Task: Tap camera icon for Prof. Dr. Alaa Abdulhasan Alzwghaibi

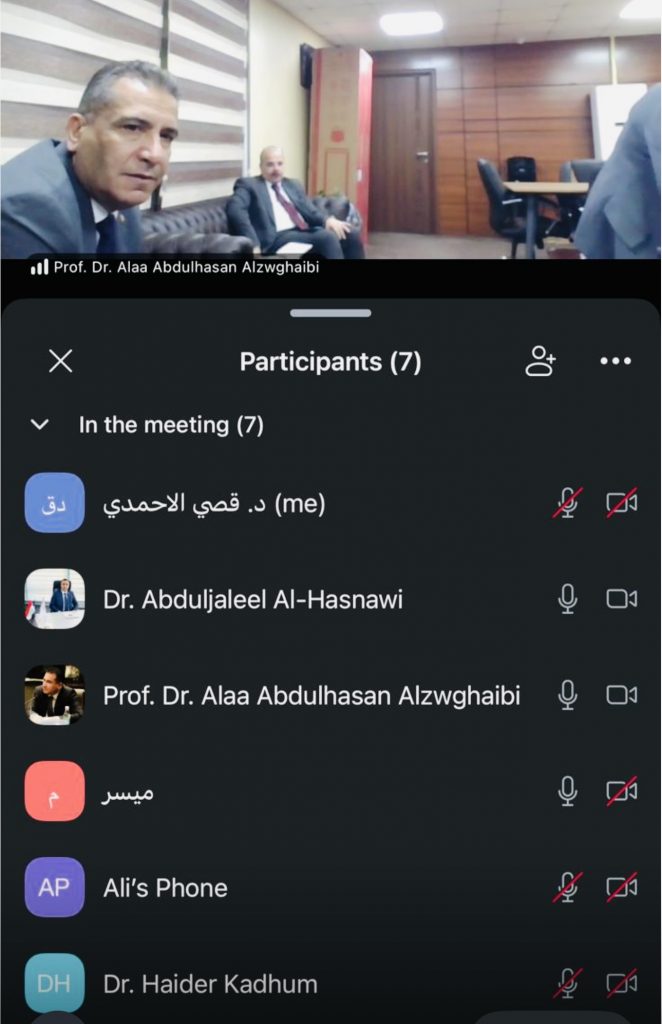Action: (x=621, y=695)
